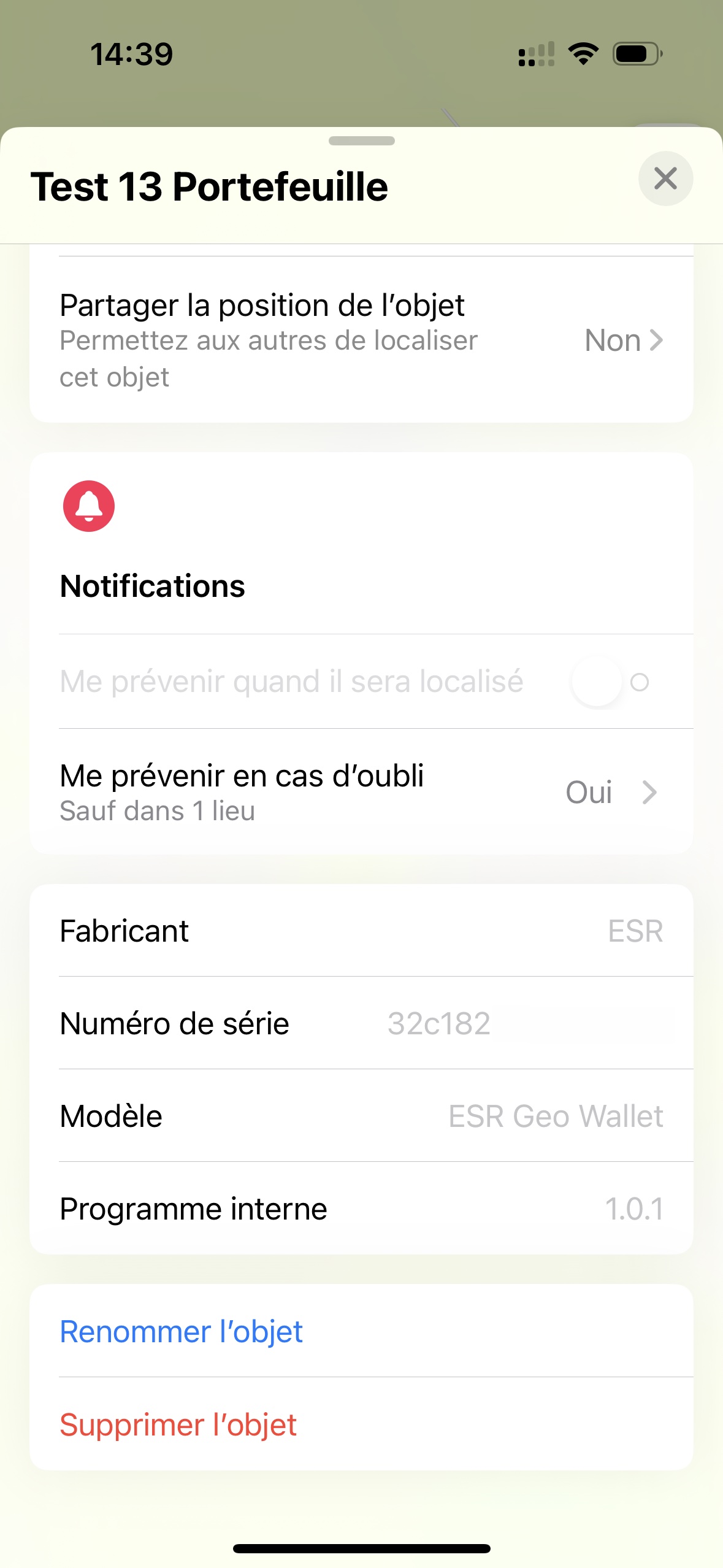The height and width of the screenshot is (1568, 723).
Task: Toggle Me prévenir quand il sera localisé
Action: click(x=610, y=682)
